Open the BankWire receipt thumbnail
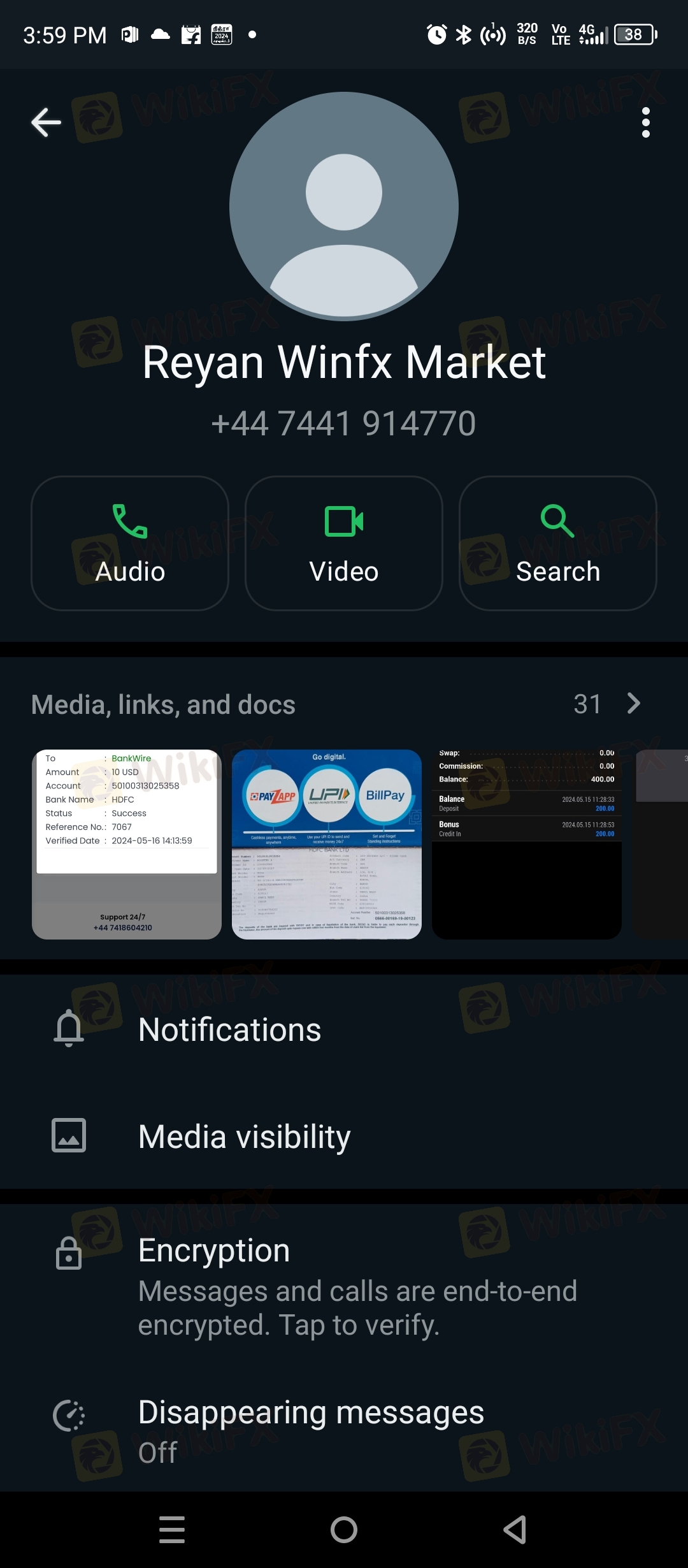The image size is (688, 1568). [x=127, y=844]
